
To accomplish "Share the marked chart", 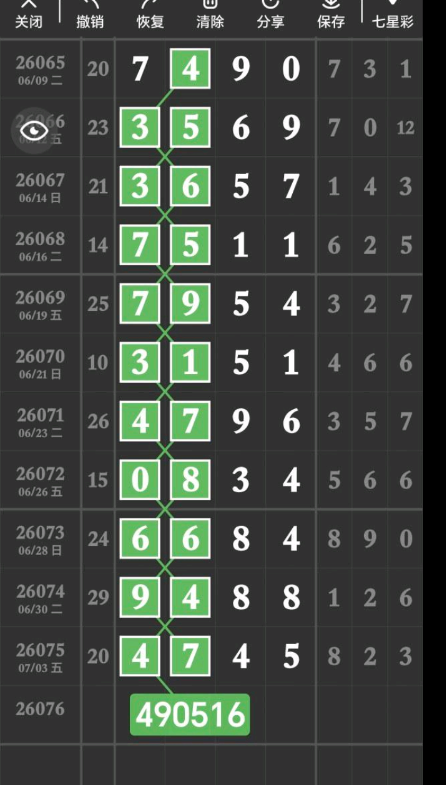I will pos(270,14).
